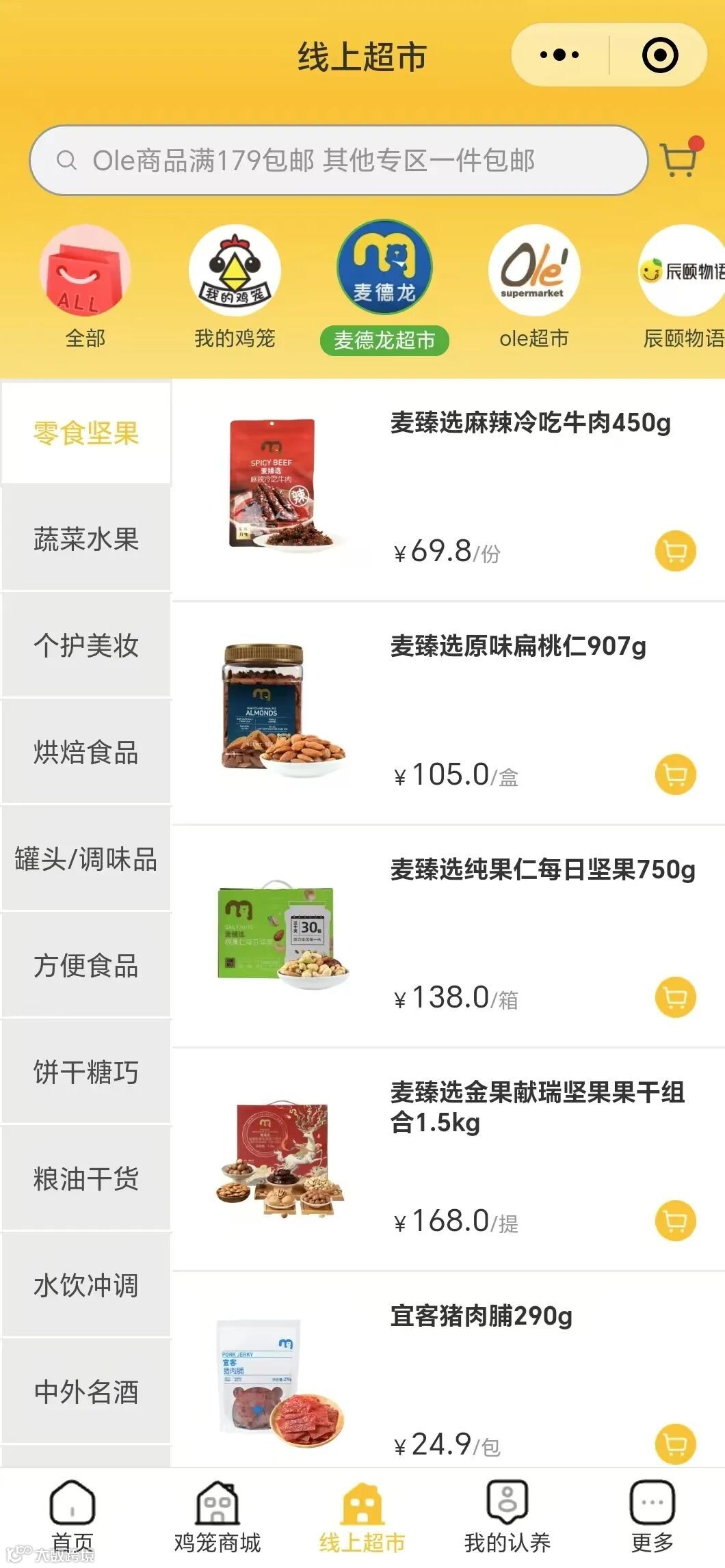Show the 水饮冲调 category
725x1568 pixels.
[86, 1286]
